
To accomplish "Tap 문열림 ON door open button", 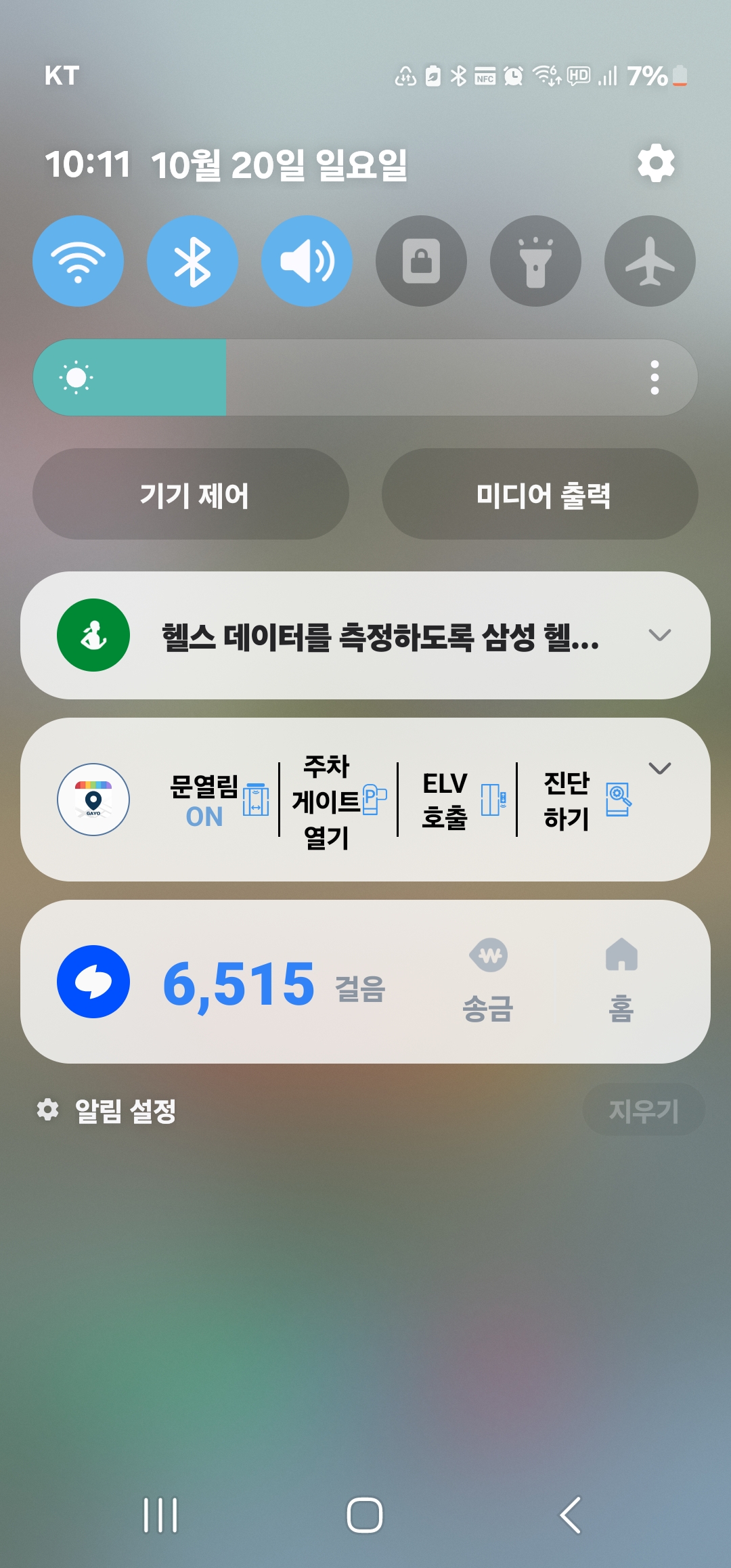I will tap(218, 800).
